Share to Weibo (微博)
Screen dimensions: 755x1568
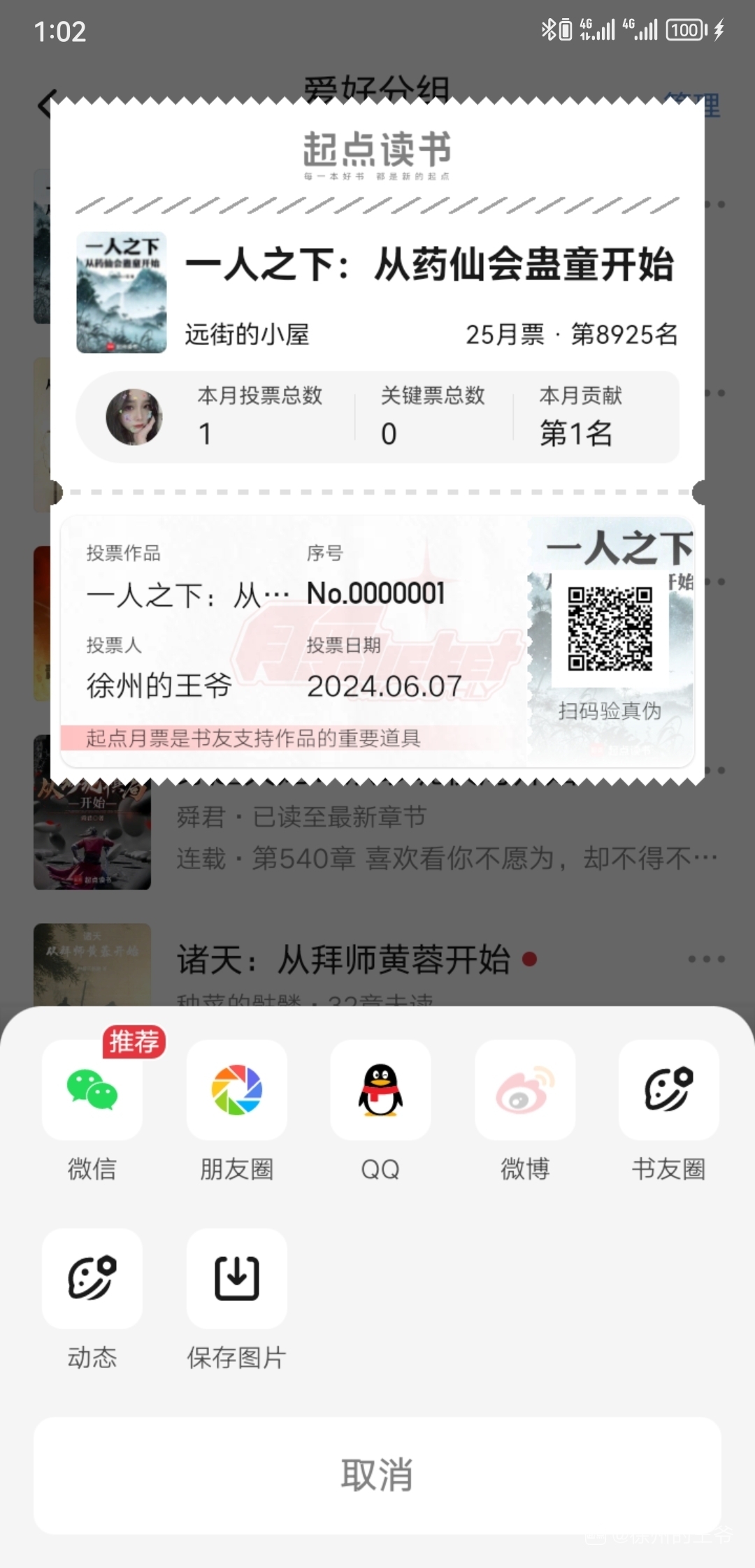click(525, 1090)
